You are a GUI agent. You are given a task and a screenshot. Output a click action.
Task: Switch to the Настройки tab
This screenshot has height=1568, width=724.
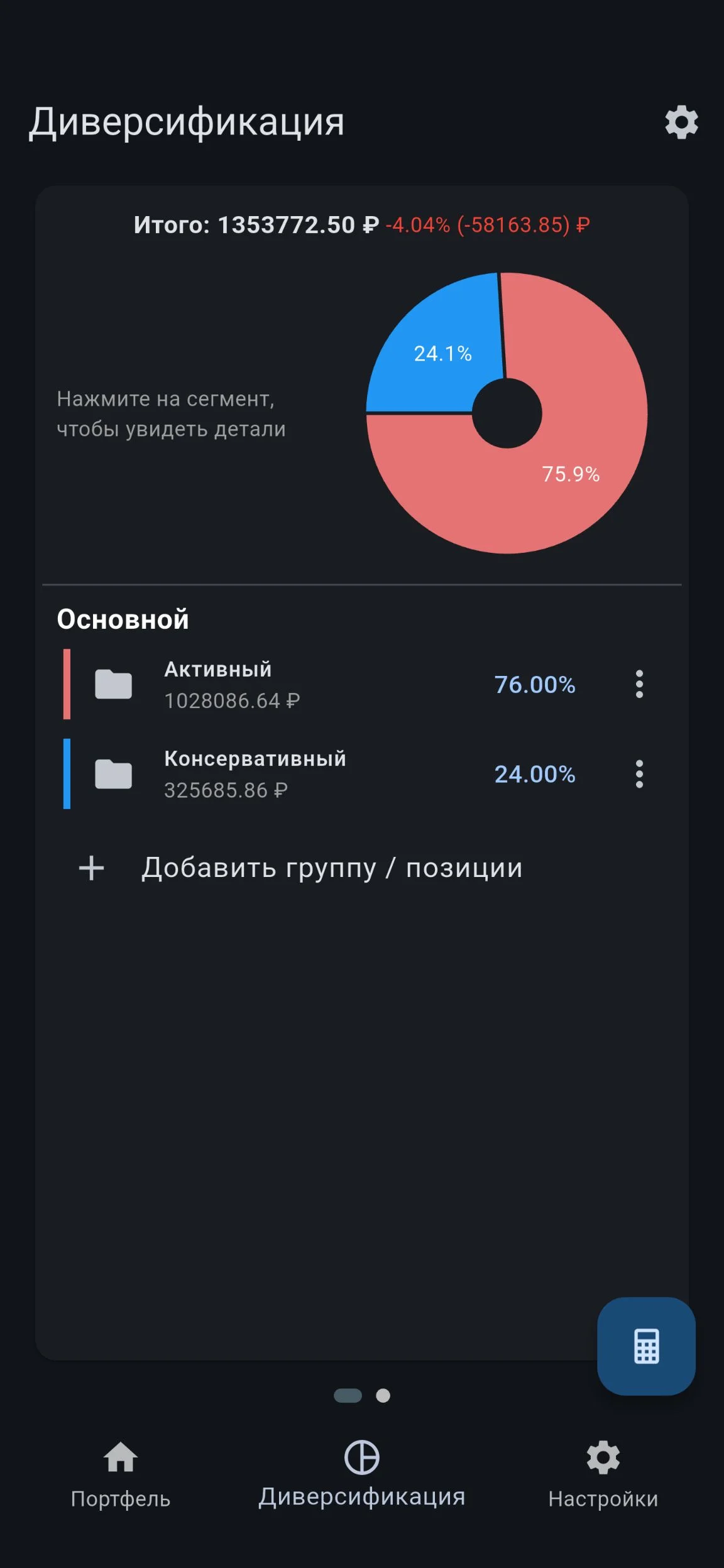(603, 1474)
